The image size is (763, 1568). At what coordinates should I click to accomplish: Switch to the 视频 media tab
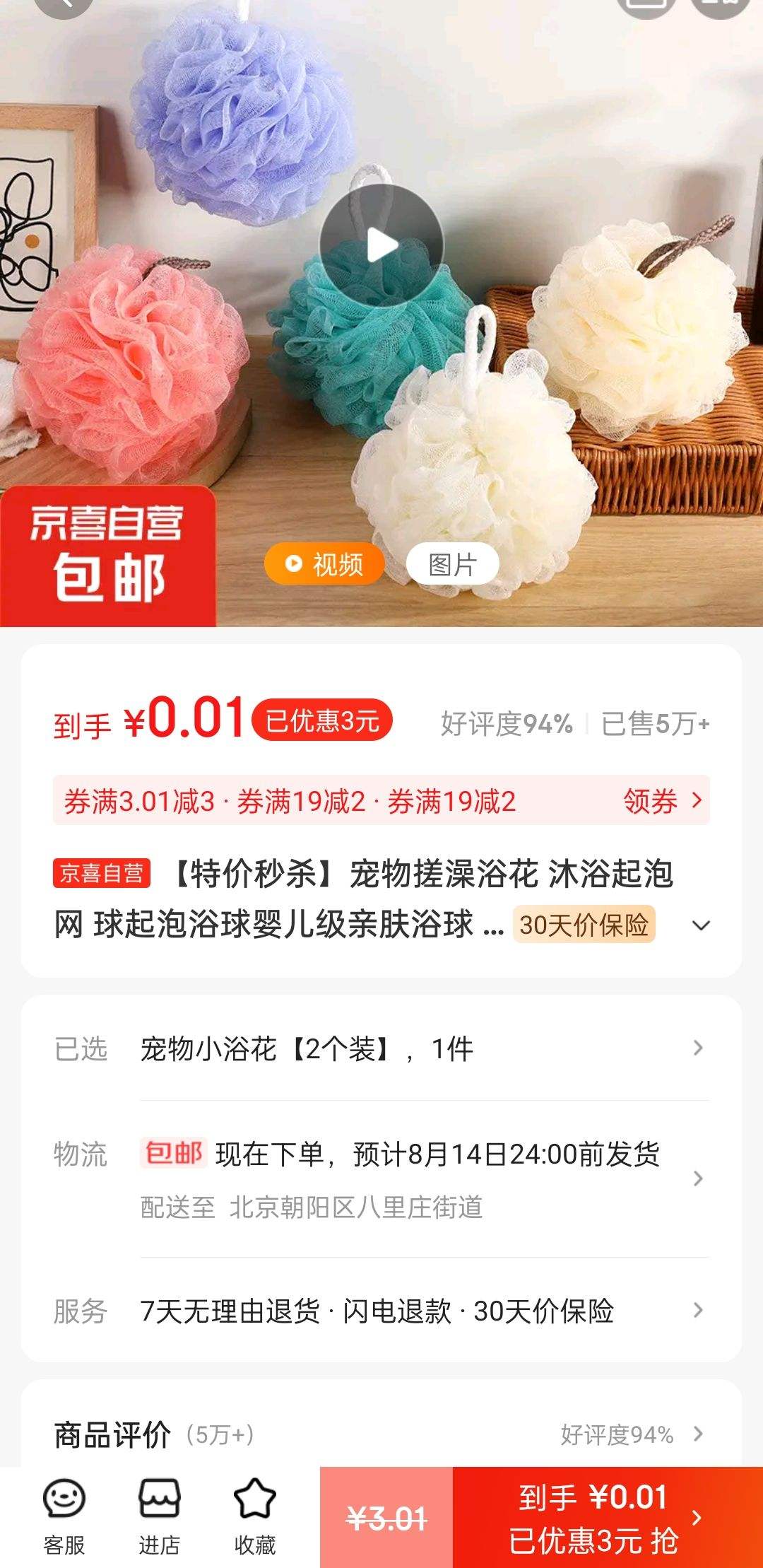324,564
